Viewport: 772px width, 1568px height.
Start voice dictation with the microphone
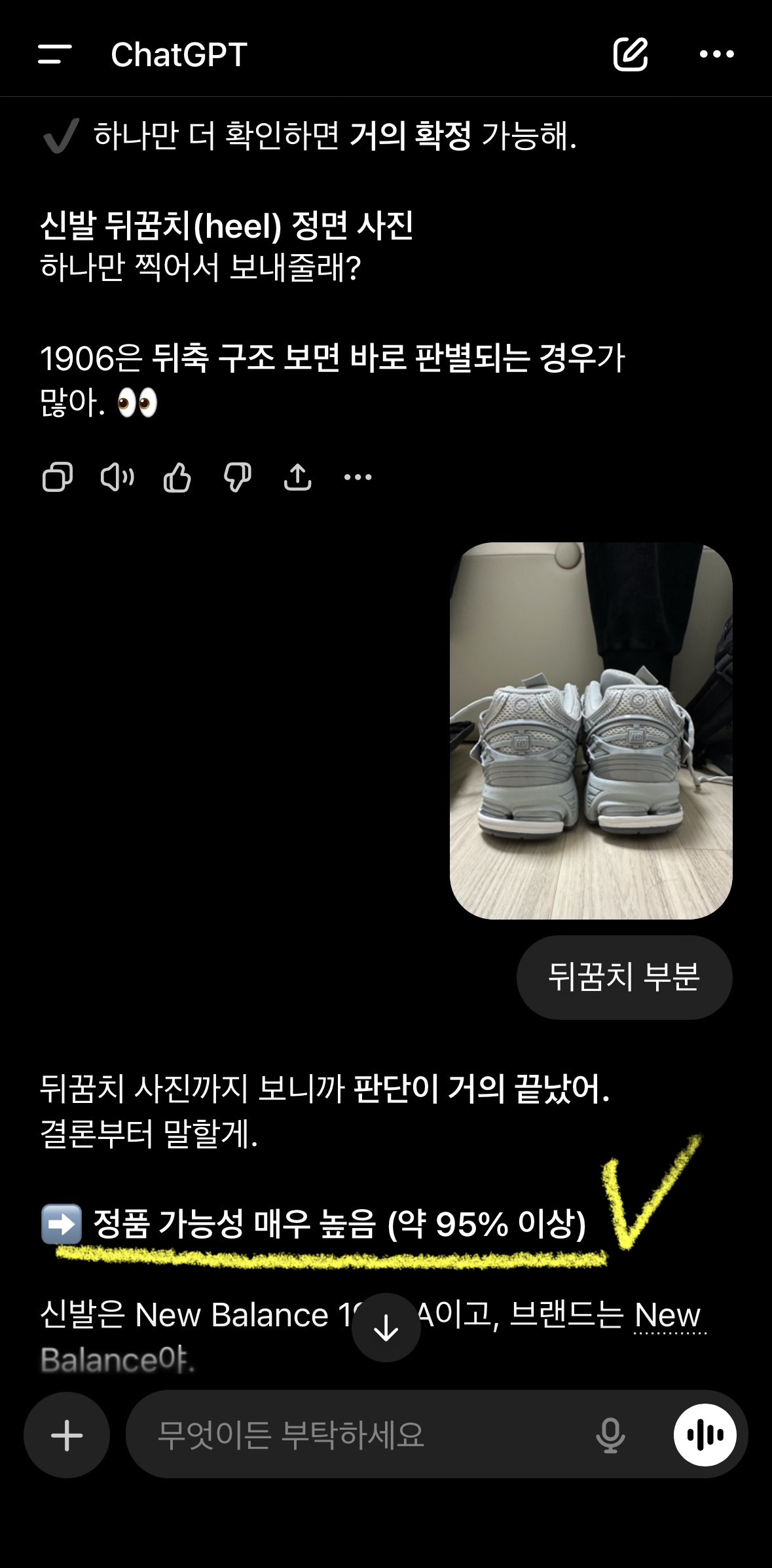coord(610,1435)
